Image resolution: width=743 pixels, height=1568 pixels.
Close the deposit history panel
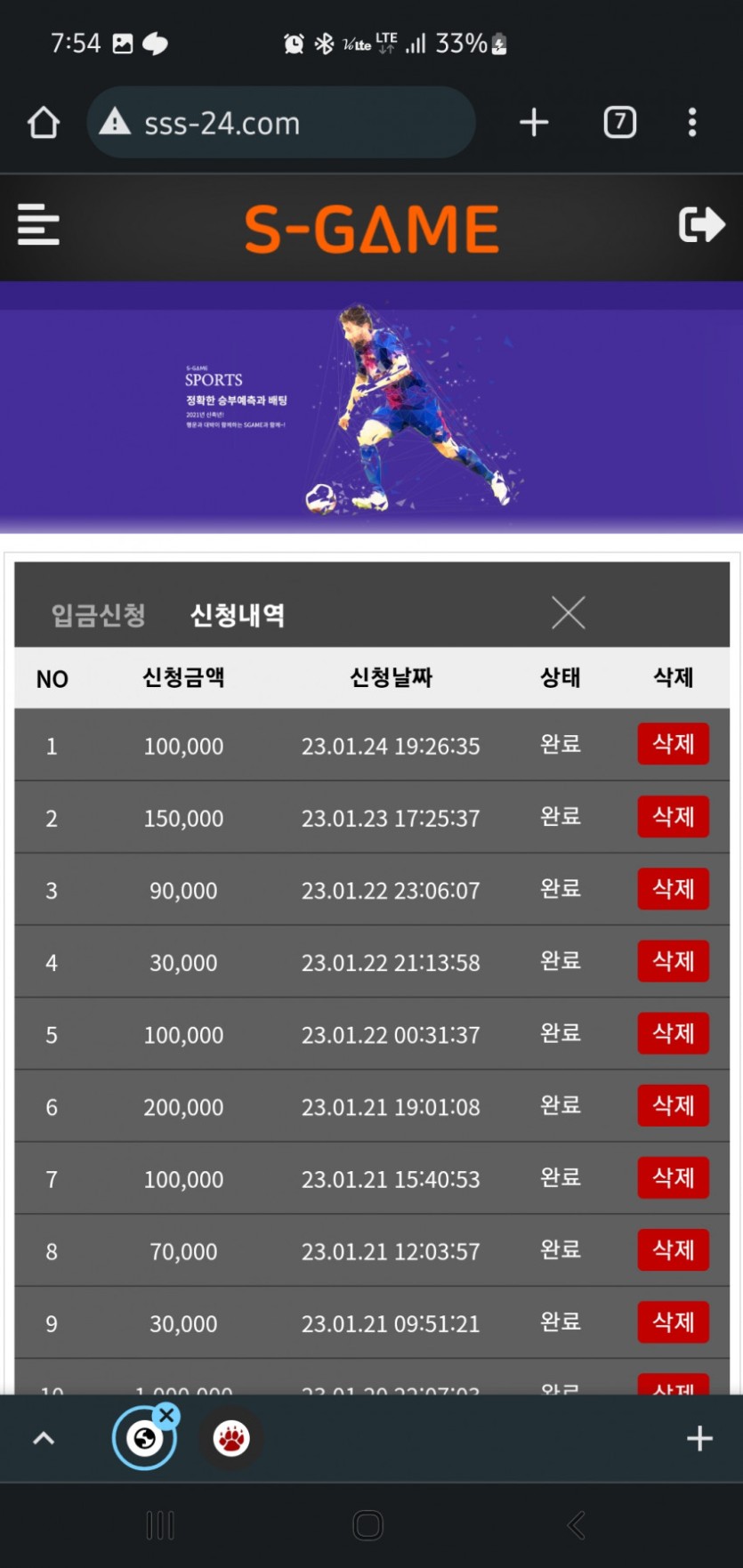(568, 613)
